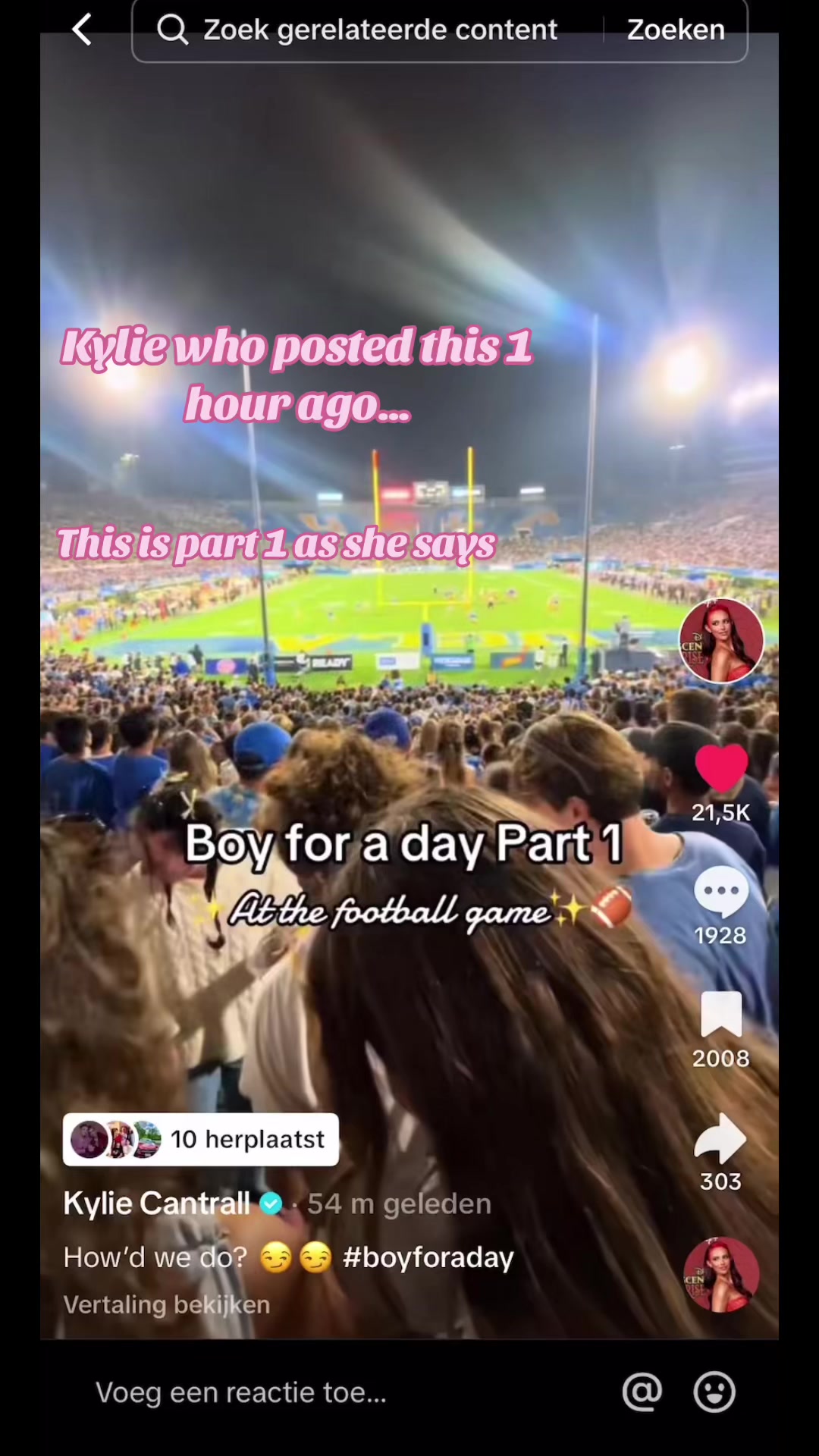Tap the #boyforaday hashtag

point(428,1257)
